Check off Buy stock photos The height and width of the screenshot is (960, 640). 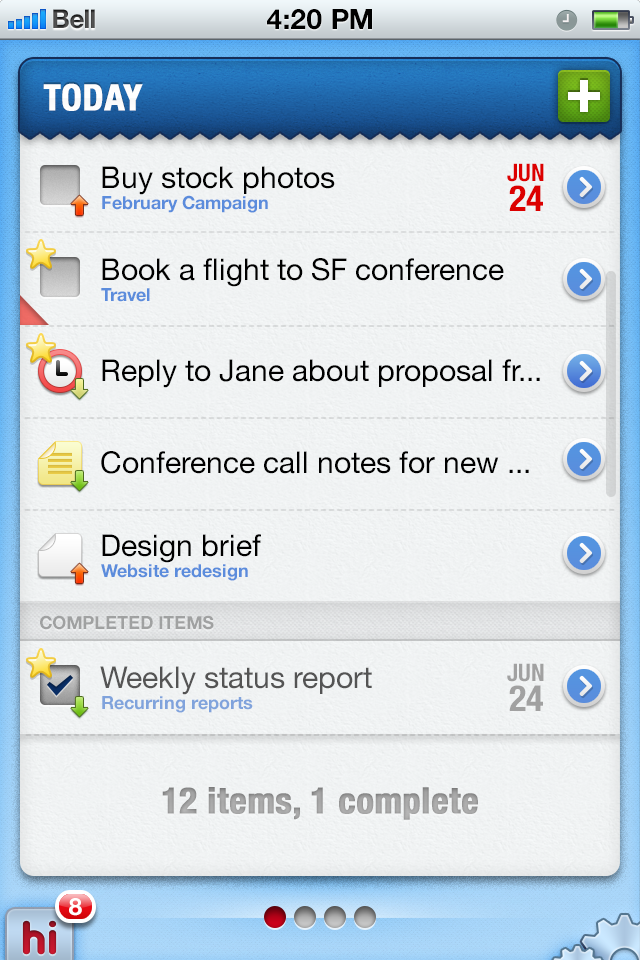click(x=60, y=185)
